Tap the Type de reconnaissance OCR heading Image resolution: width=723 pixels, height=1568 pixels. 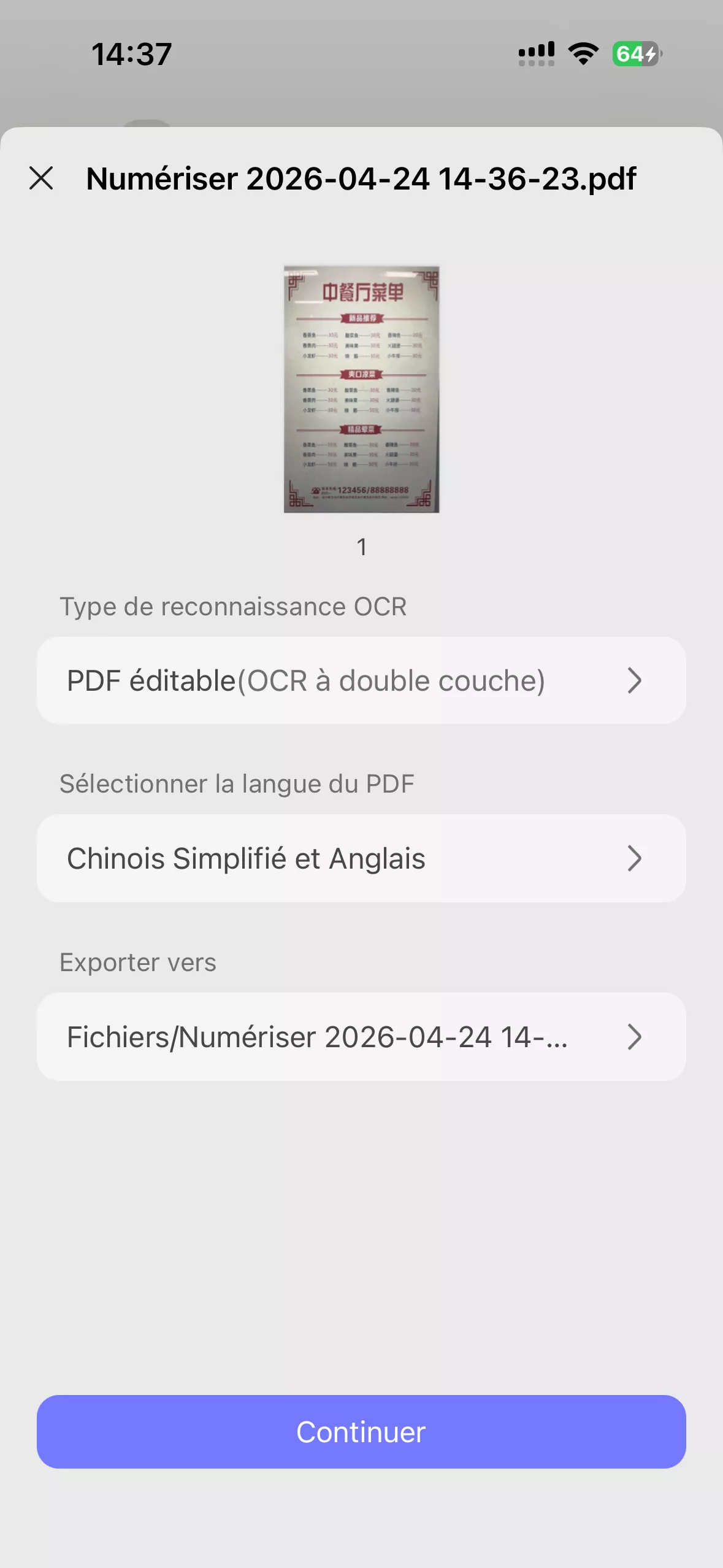coord(233,606)
